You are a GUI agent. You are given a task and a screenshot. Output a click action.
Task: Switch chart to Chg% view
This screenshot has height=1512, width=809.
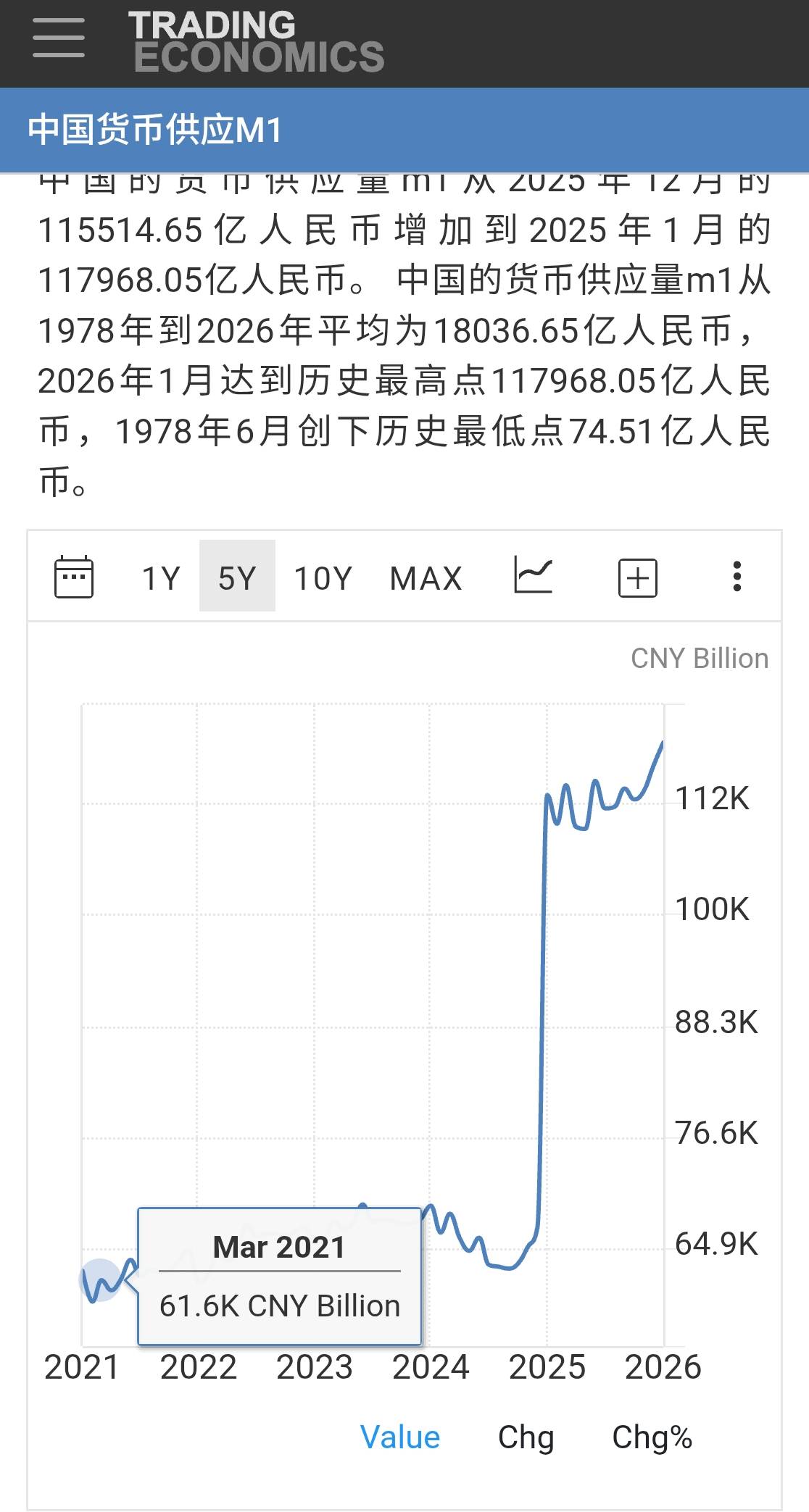click(652, 1437)
